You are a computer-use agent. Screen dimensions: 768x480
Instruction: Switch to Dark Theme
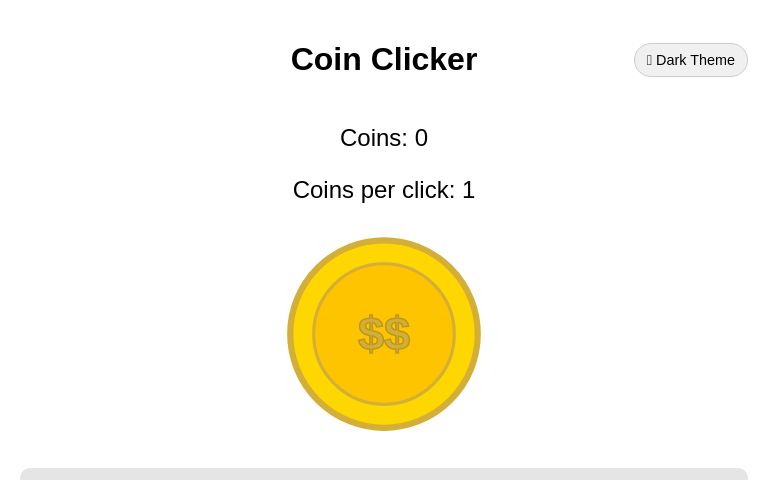pyautogui.click(x=690, y=60)
